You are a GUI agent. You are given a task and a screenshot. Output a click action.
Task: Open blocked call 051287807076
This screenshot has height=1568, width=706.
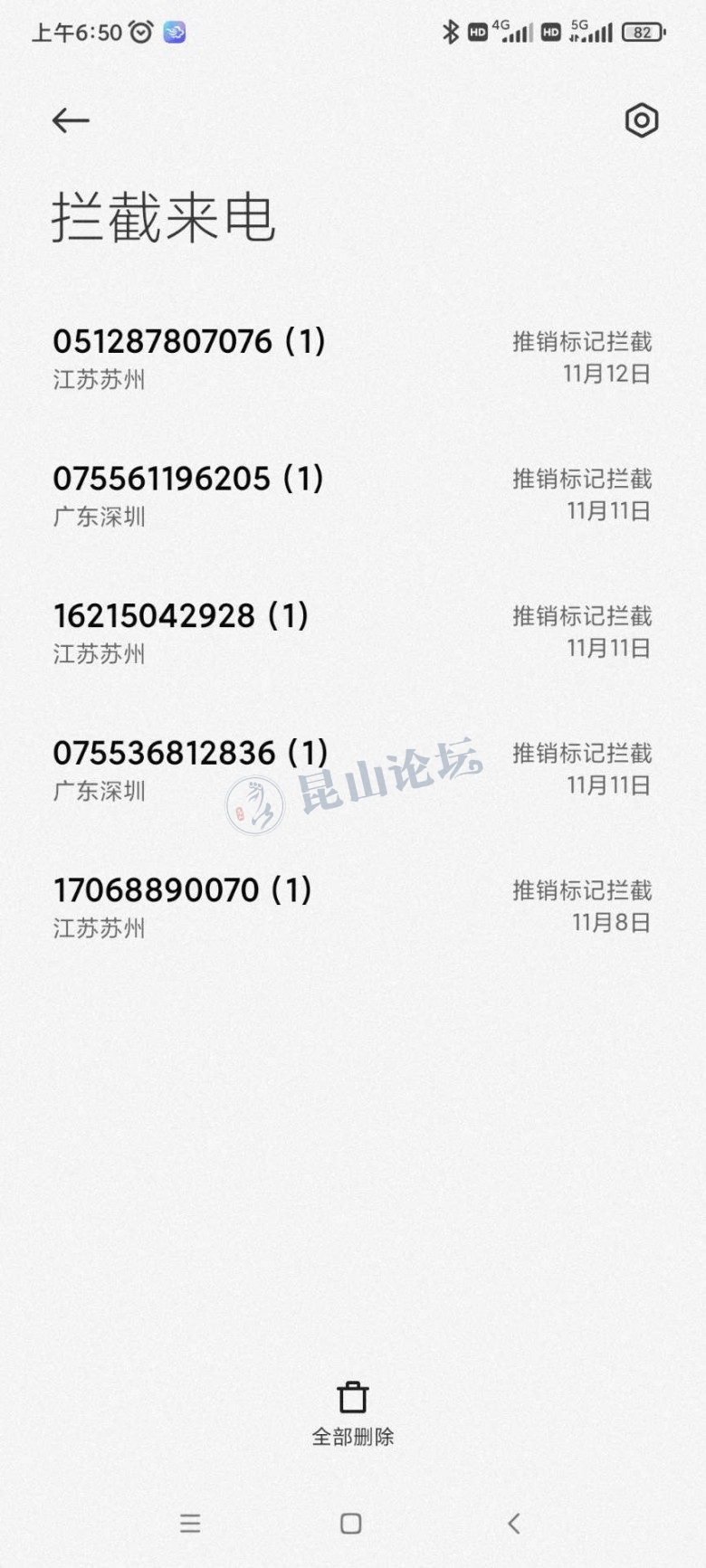click(x=352, y=357)
